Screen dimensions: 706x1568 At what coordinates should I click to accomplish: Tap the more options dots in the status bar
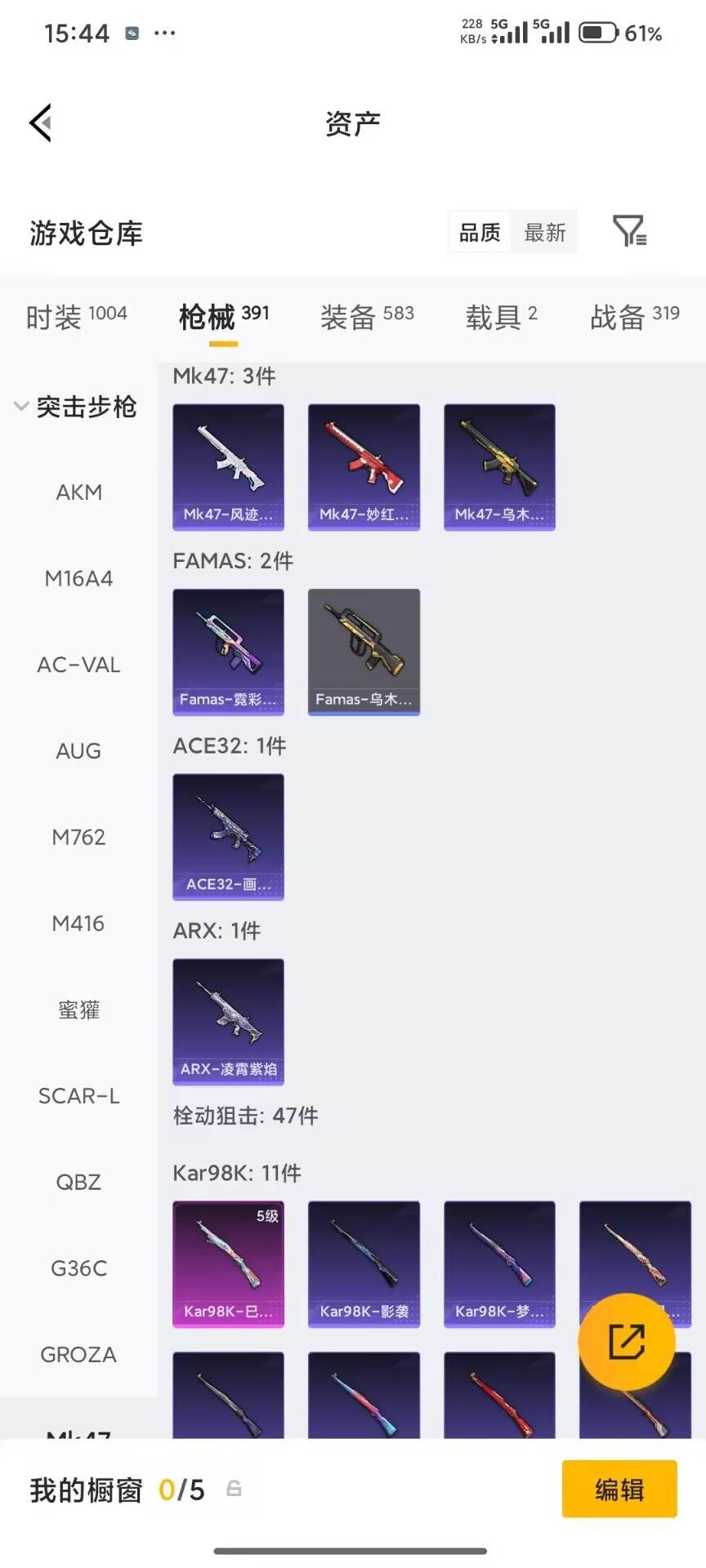(168, 34)
